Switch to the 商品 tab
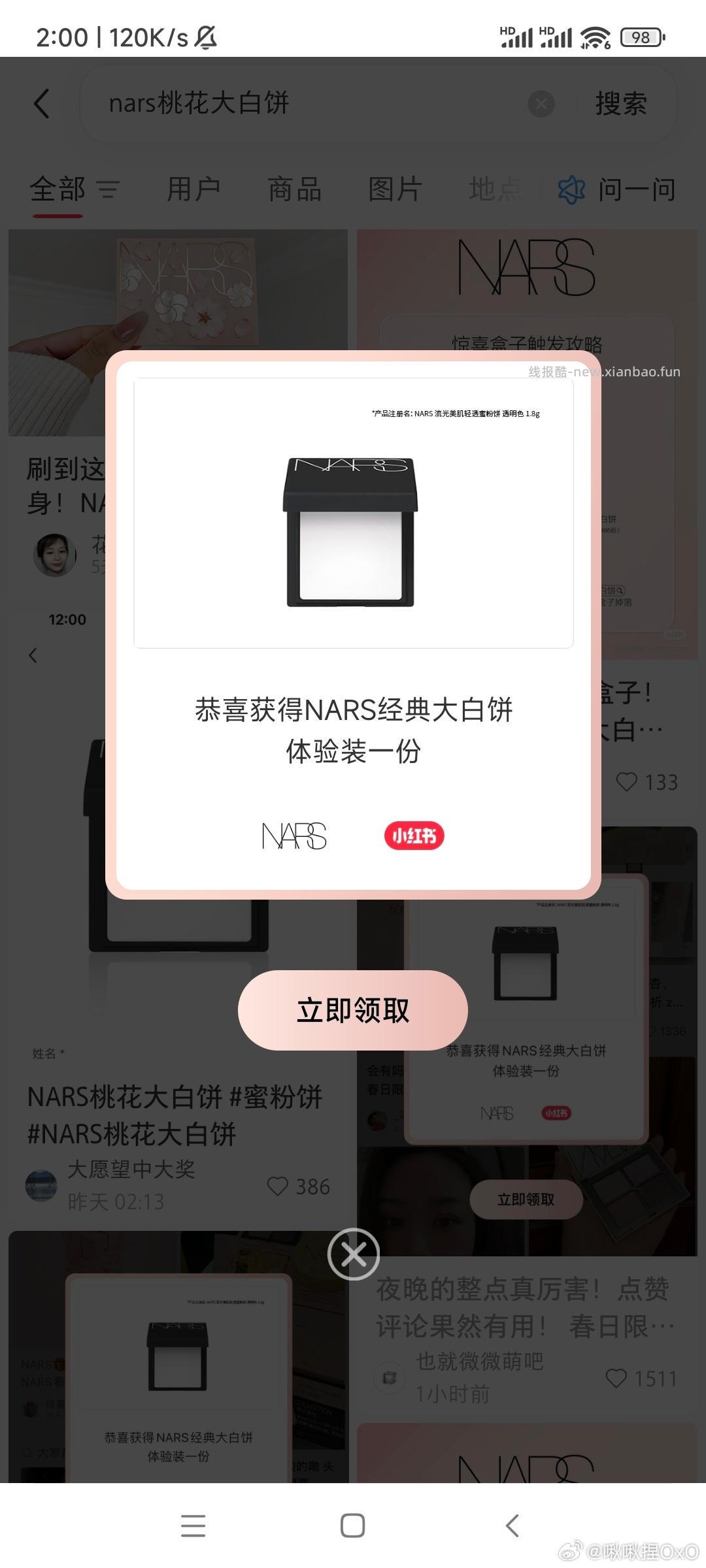 pos(294,189)
